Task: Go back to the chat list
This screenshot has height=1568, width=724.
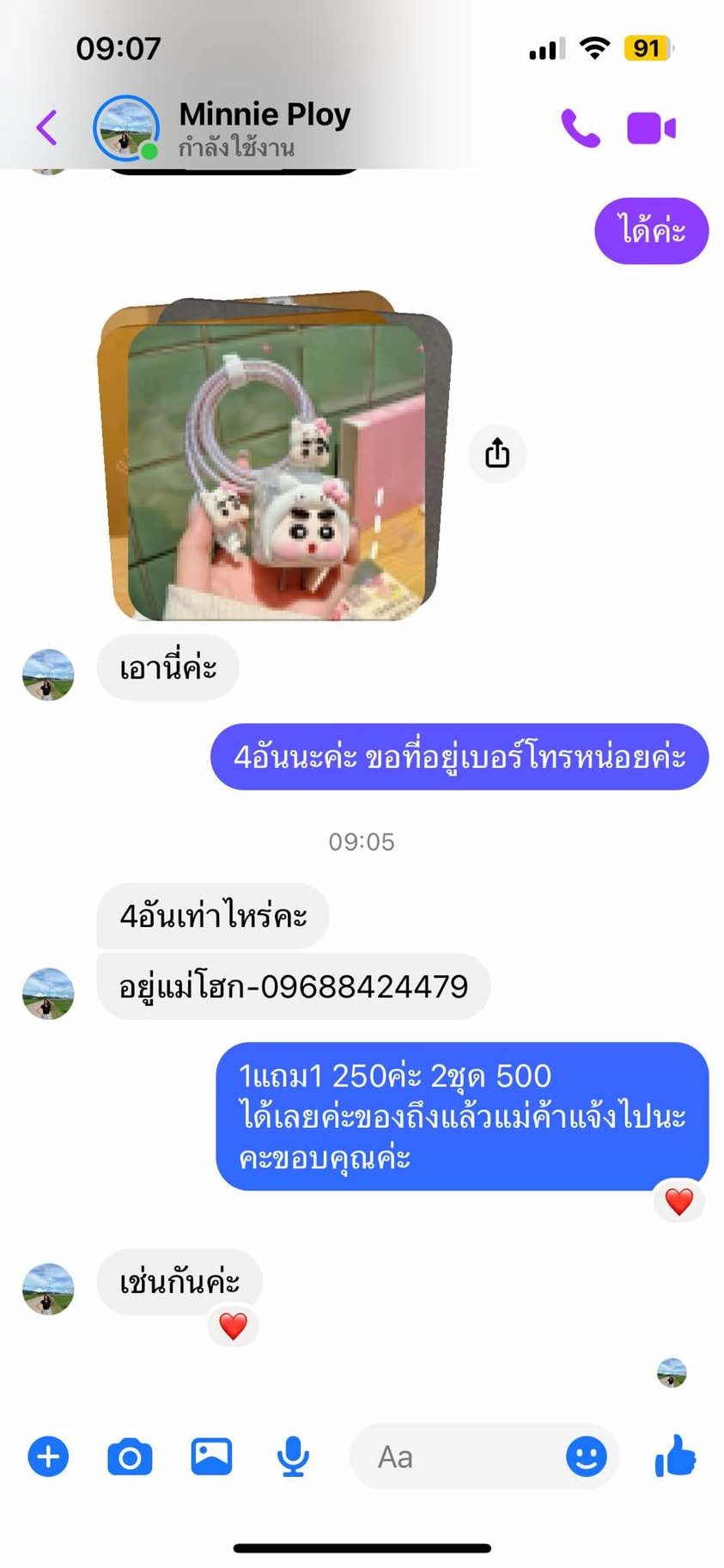Action: click(46, 128)
